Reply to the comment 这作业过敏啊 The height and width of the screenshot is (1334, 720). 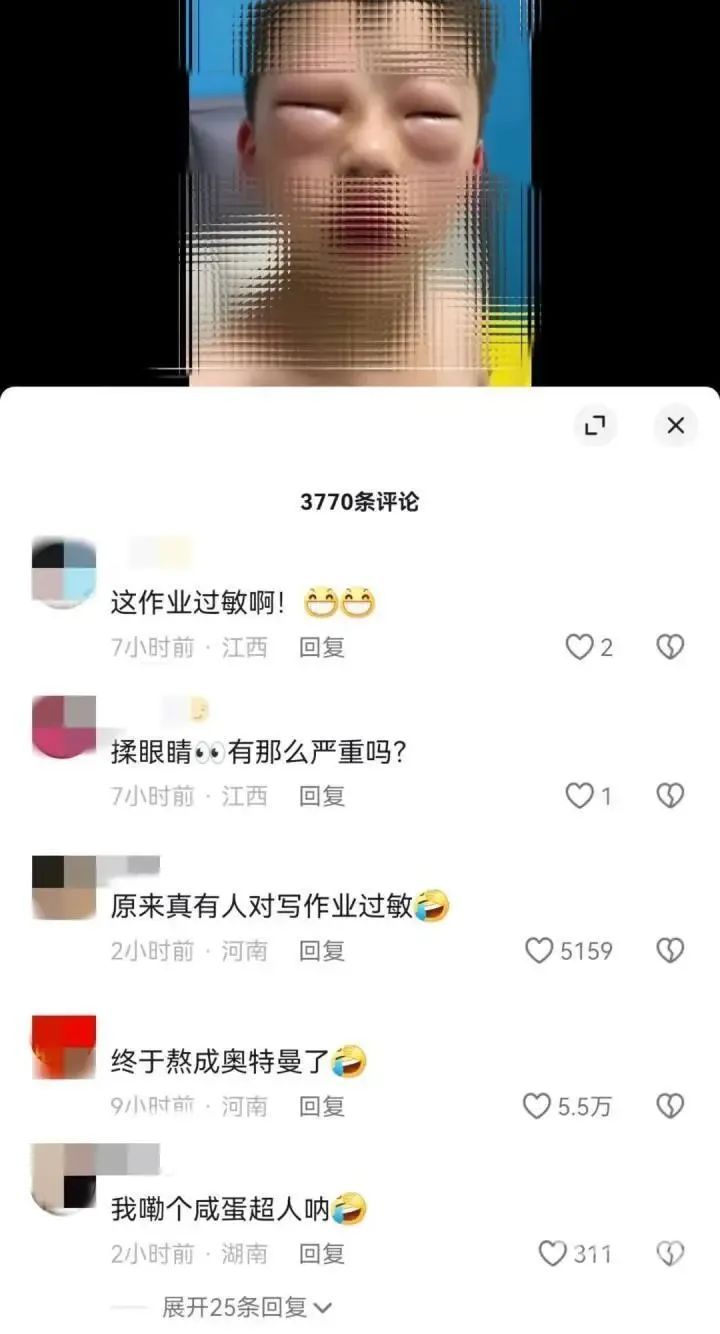pos(322,647)
